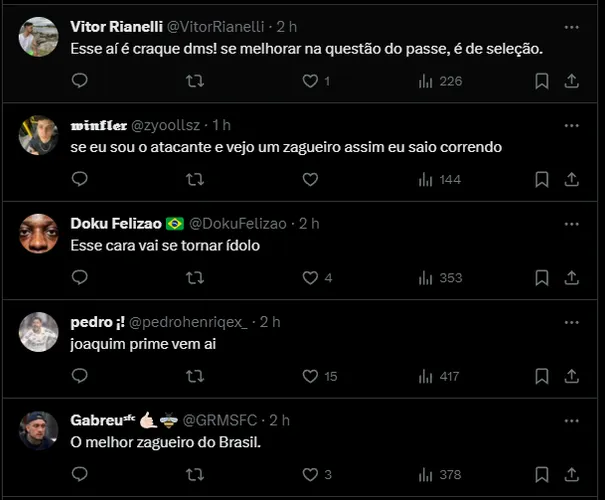Reply to Gabreu's tweet
Image resolution: width=605 pixels, height=500 pixels.
click(x=80, y=474)
